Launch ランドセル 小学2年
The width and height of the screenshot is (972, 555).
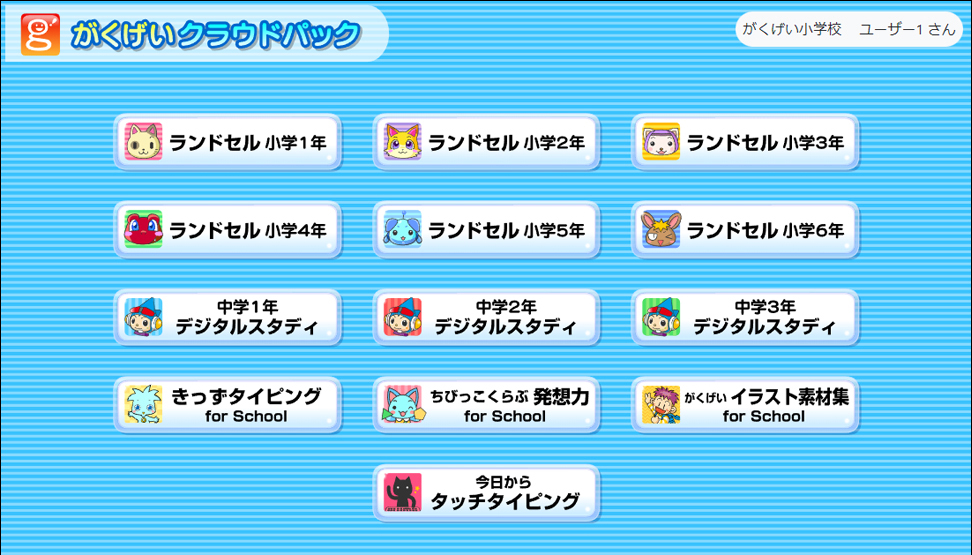(486, 142)
